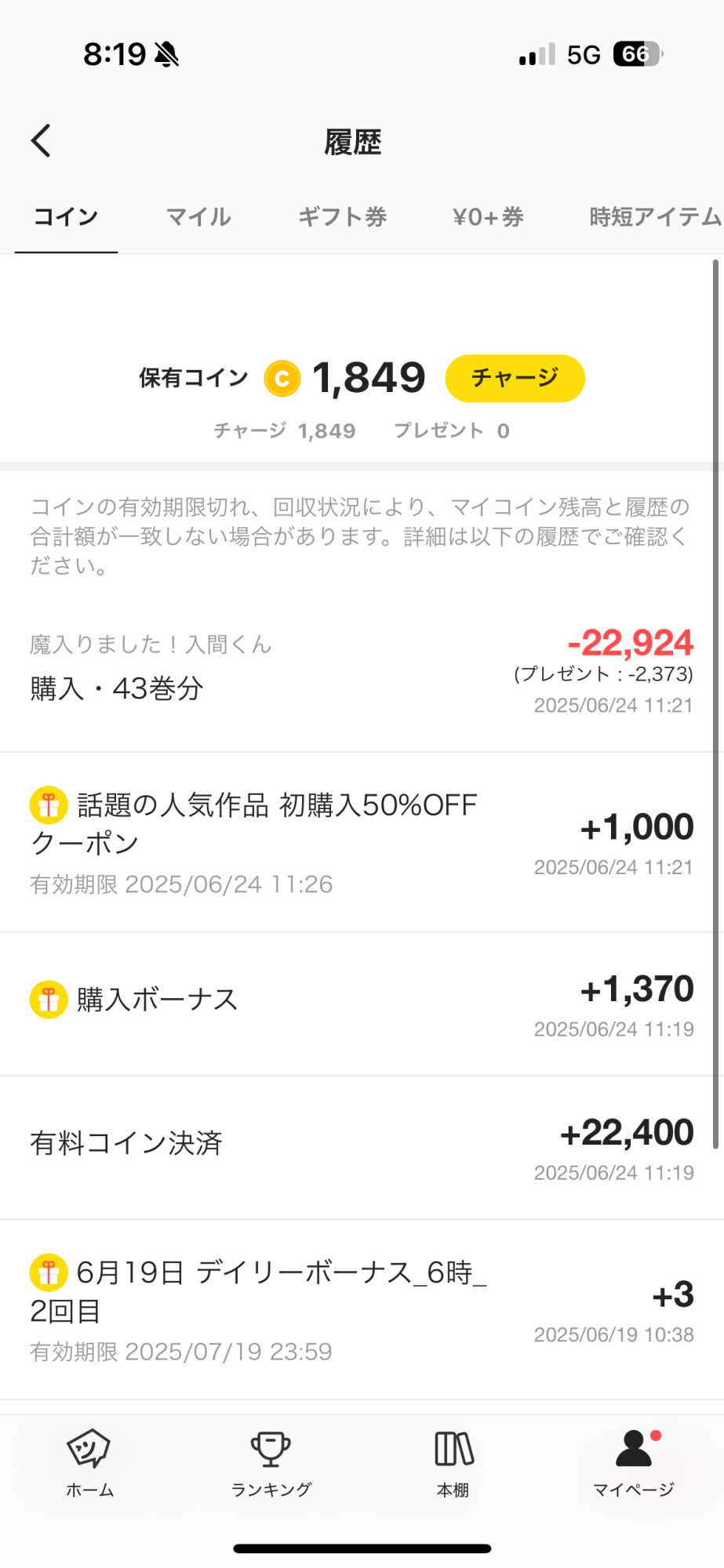Tap the yellow チャージ button
This screenshot has width=724, height=1568.
tap(515, 378)
